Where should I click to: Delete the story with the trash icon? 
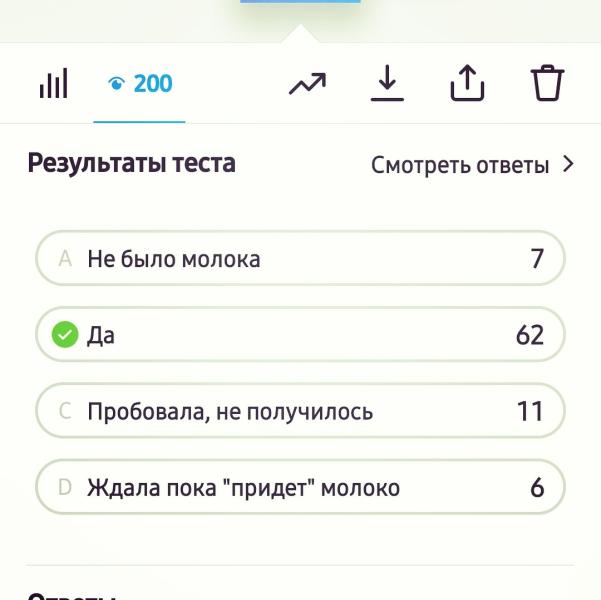[x=547, y=85]
